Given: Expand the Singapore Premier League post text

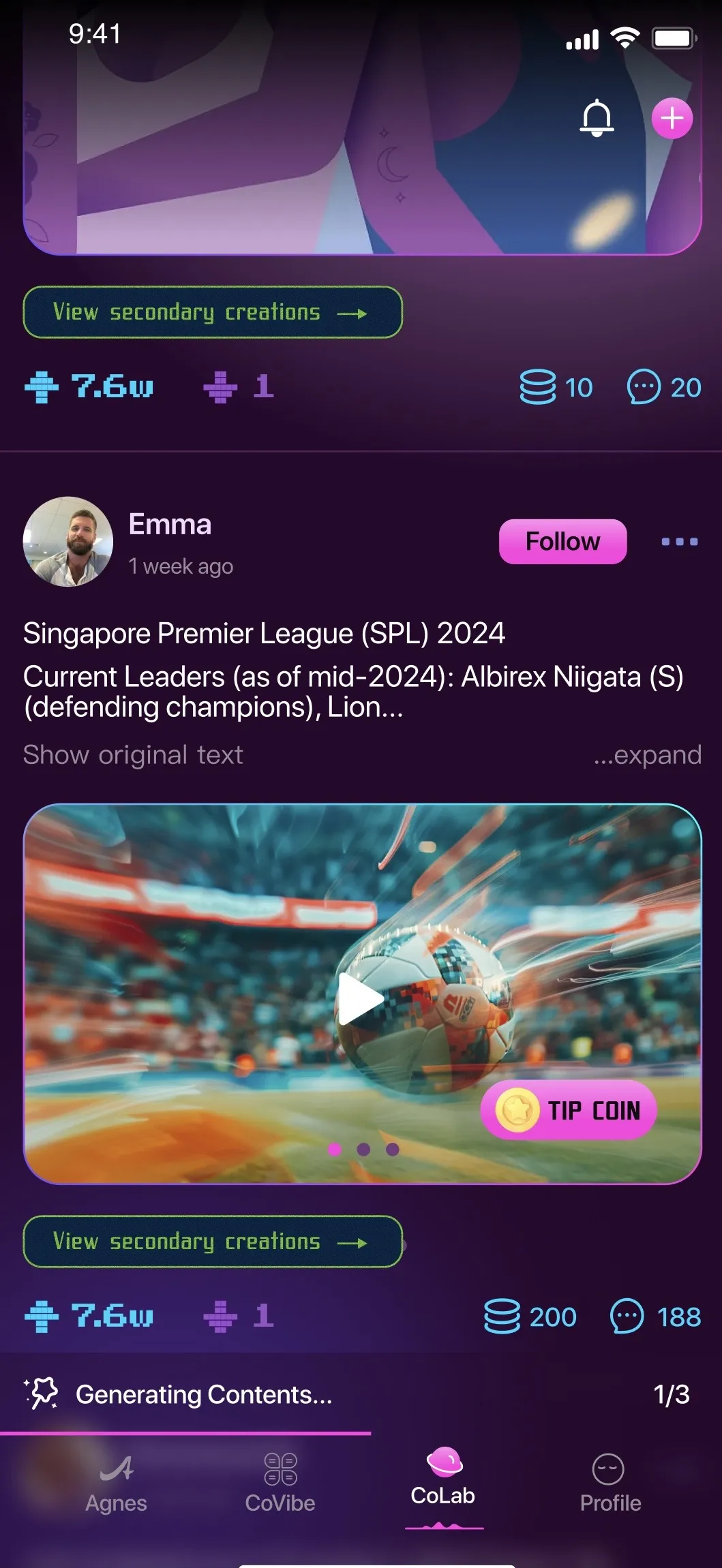Looking at the screenshot, I should click(648, 755).
